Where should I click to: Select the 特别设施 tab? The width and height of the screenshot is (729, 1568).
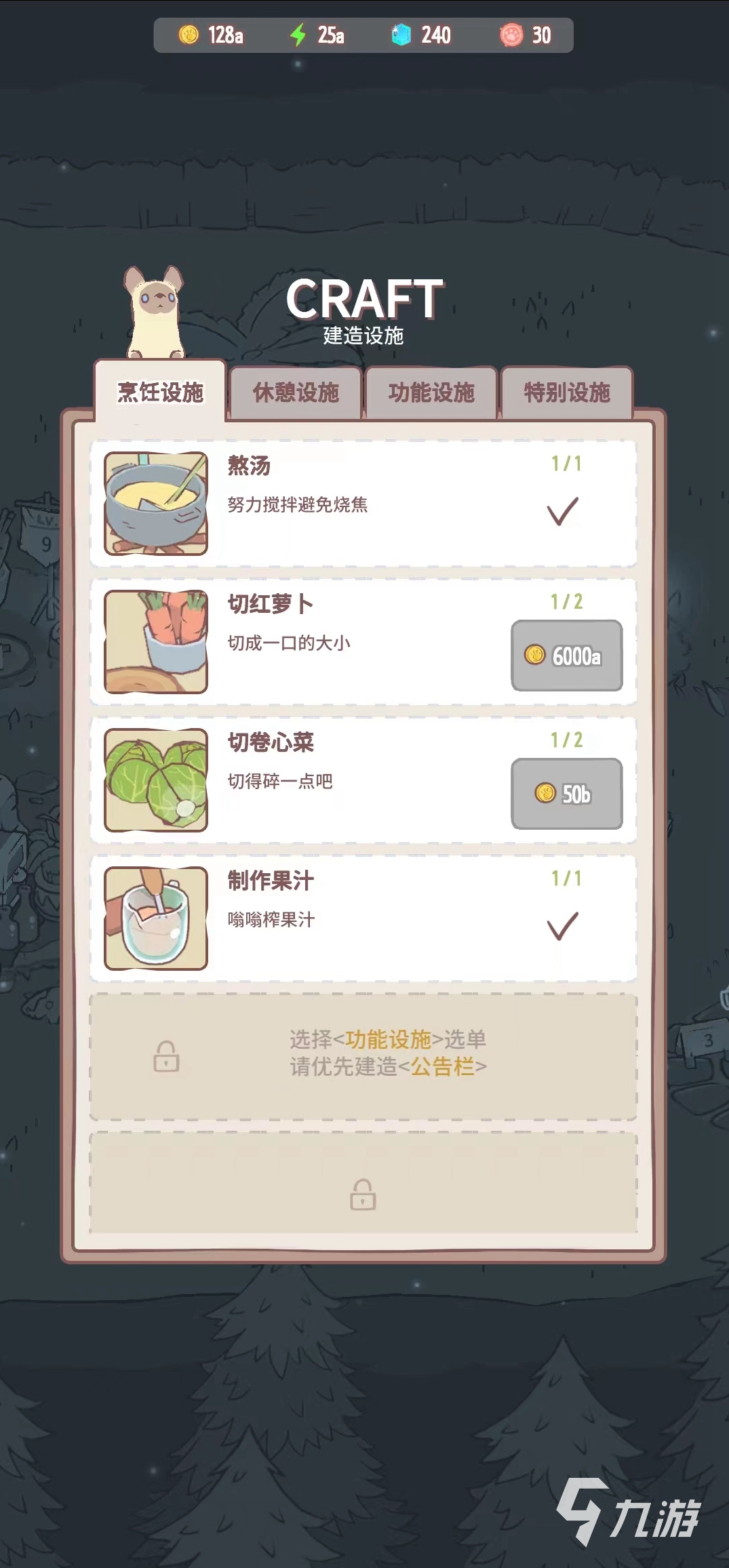pos(567,393)
